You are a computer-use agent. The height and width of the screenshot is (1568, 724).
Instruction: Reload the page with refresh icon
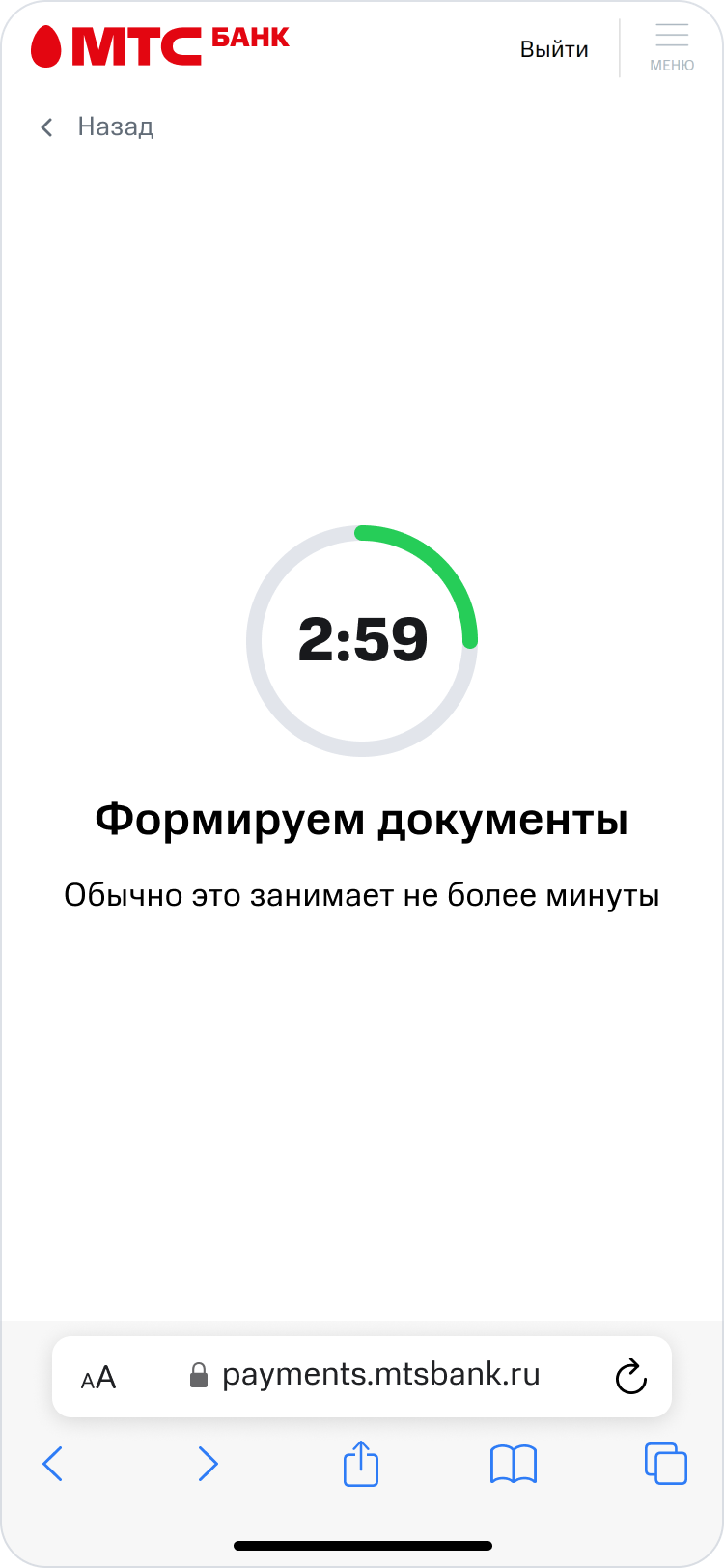[x=630, y=1377]
